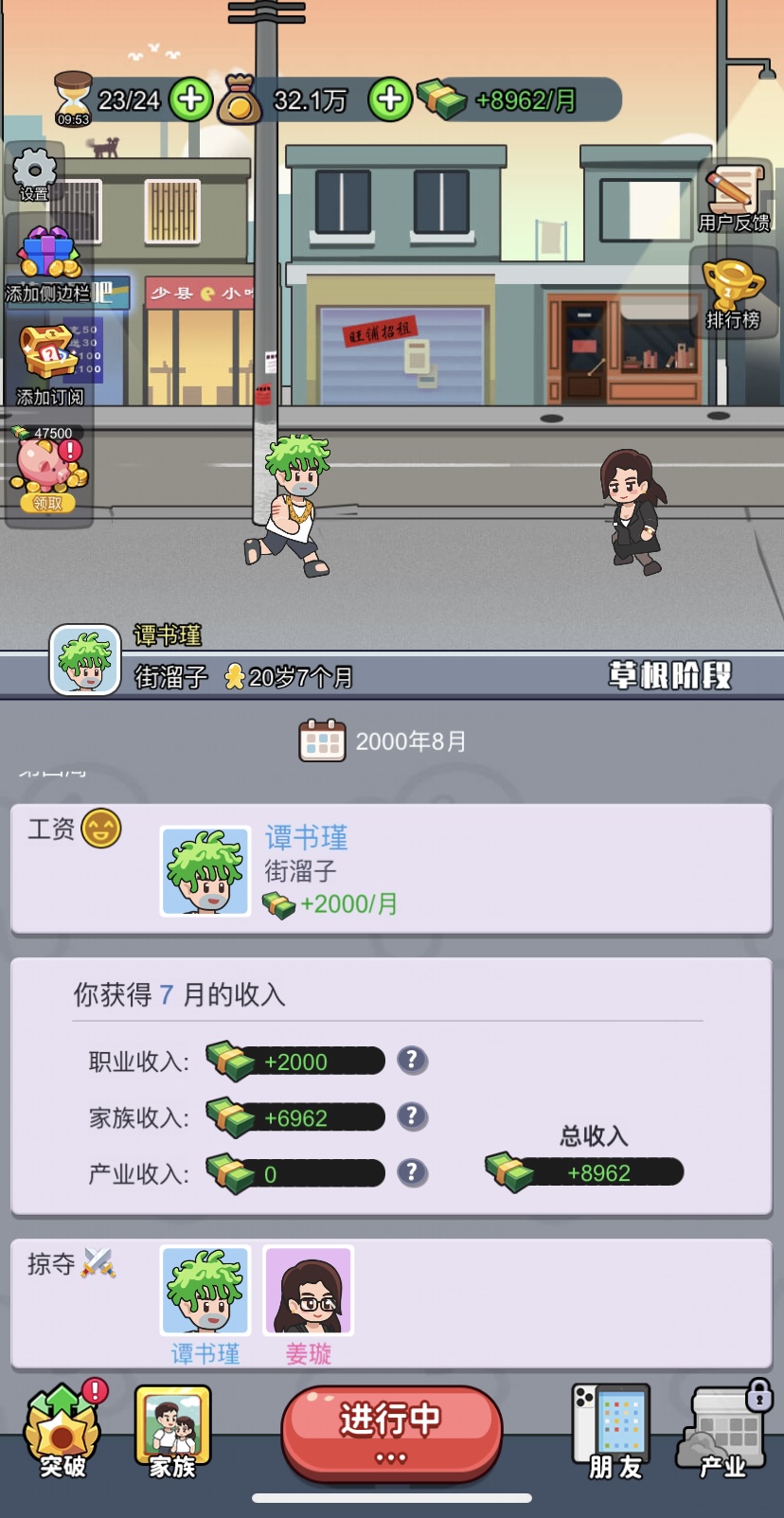
Task: Show help for 产业收入
Action: pyautogui.click(x=412, y=1172)
